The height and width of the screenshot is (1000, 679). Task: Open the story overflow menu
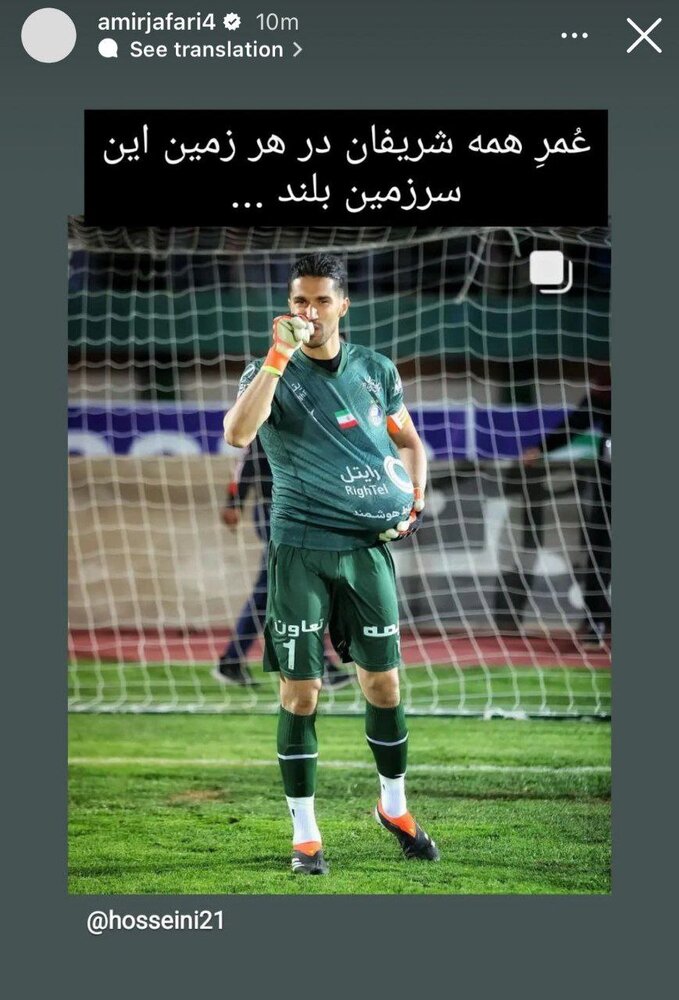click(x=574, y=35)
